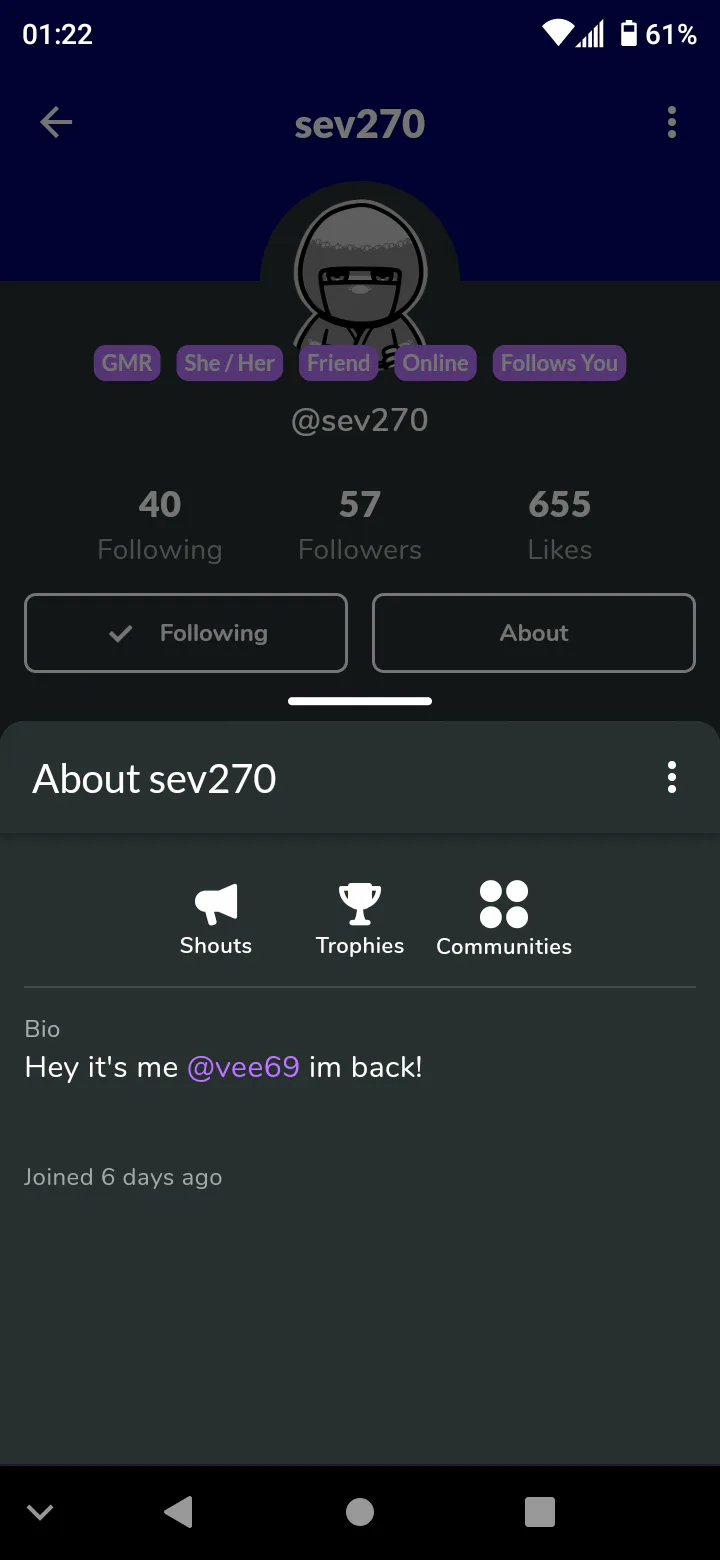View the 40 Following list
This screenshot has height=1560, width=720.
tap(160, 526)
